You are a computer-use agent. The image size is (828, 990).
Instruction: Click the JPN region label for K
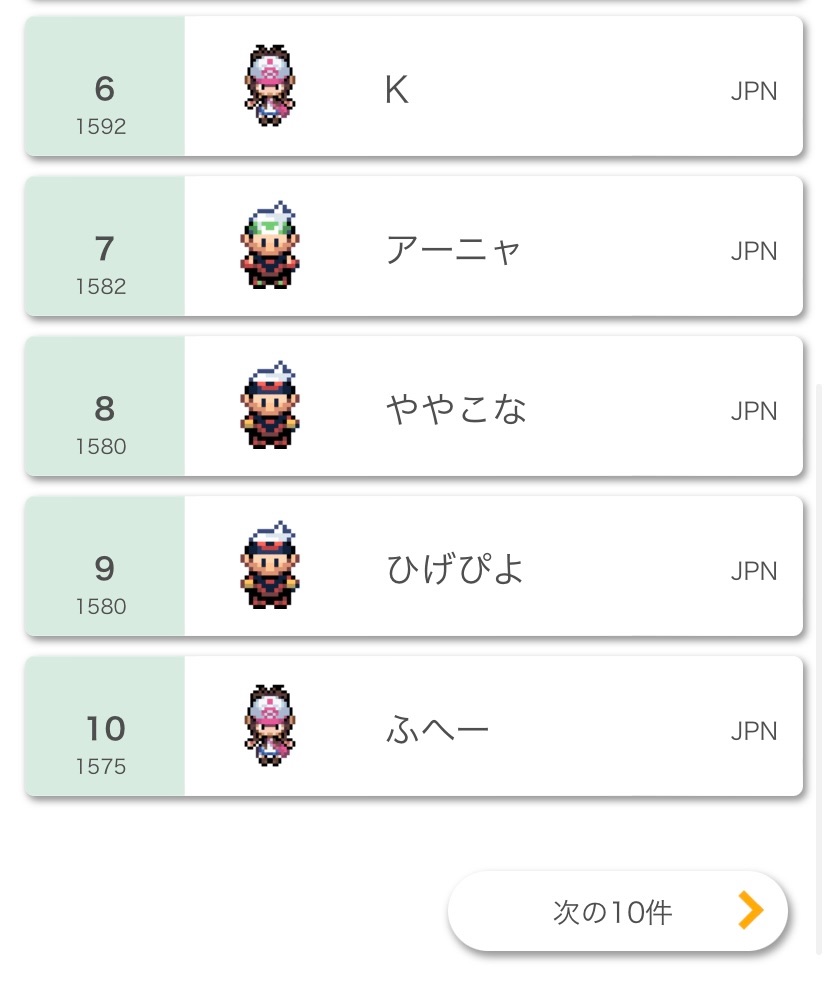pyautogui.click(x=753, y=91)
